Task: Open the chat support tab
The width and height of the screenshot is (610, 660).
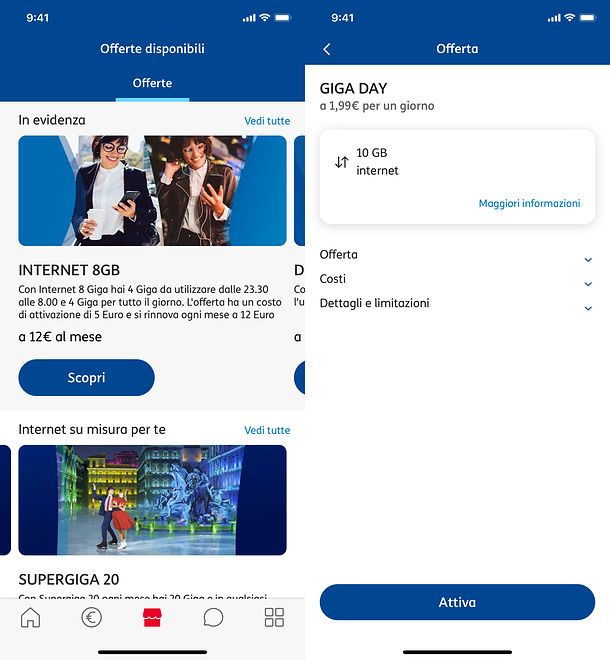Action: point(213,617)
